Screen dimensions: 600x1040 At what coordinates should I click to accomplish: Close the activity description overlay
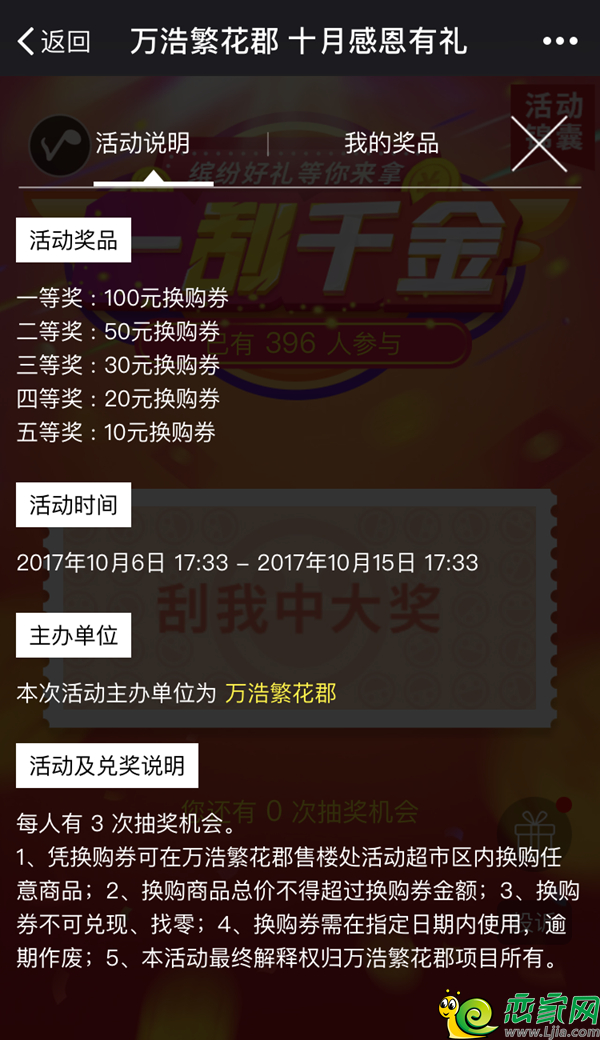pyautogui.click(x=539, y=144)
